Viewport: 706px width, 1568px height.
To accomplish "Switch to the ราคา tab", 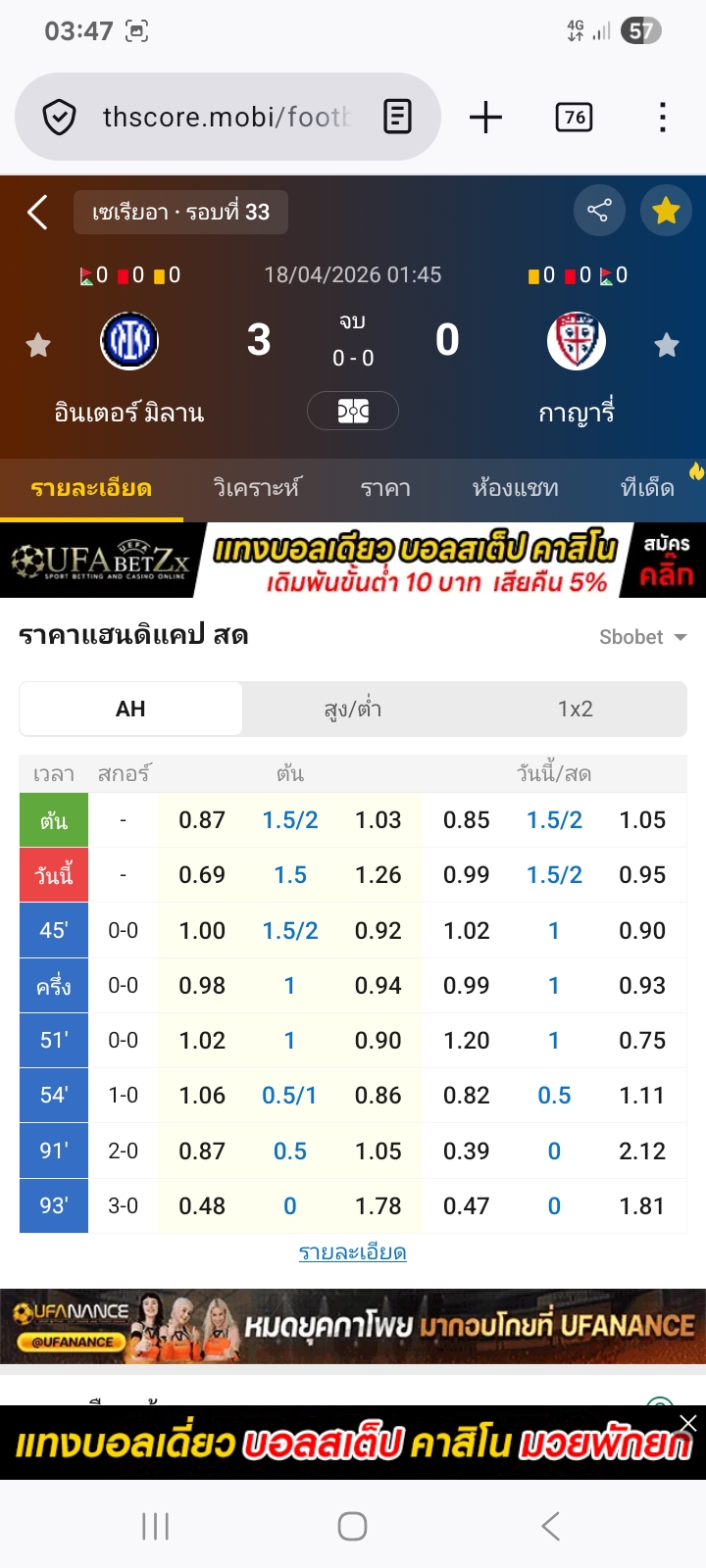I will (385, 488).
